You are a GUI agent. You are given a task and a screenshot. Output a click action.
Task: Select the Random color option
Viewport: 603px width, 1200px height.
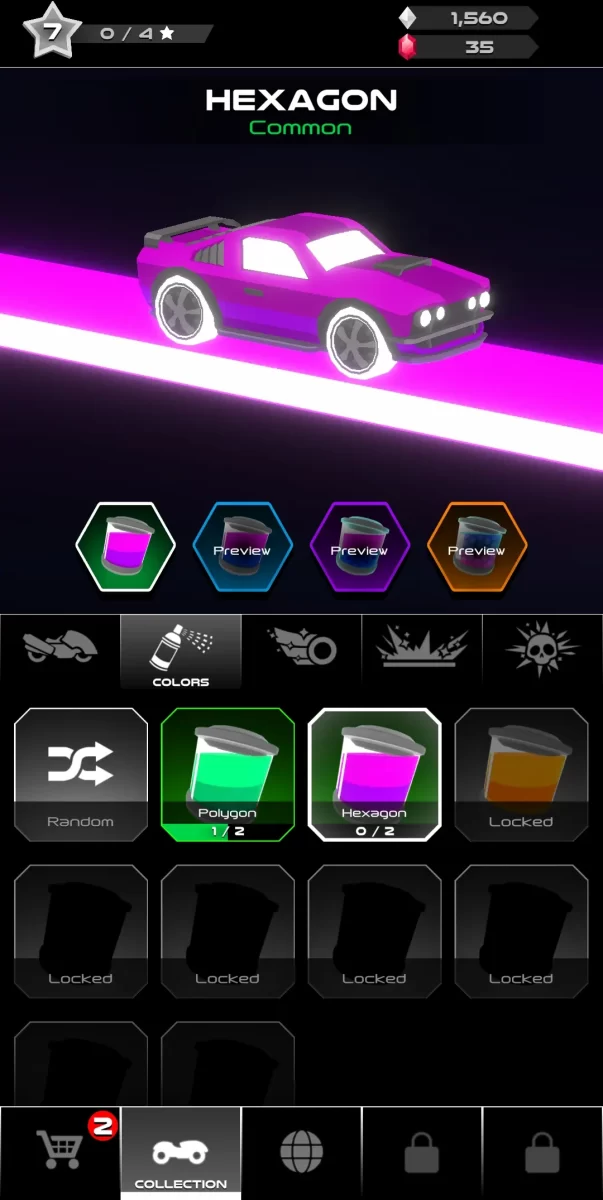pyautogui.click(x=81, y=774)
